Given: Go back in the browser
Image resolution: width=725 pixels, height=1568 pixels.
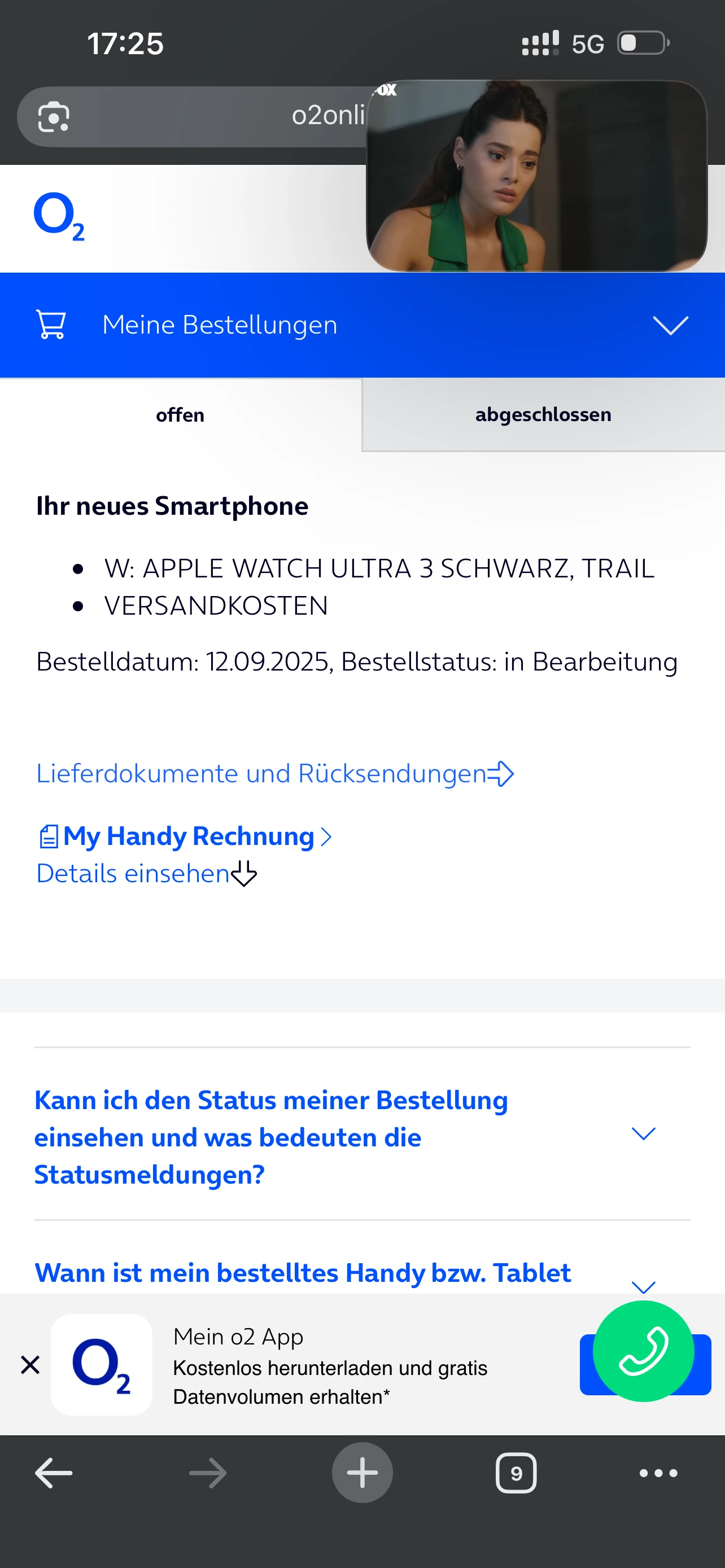Looking at the screenshot, I should click(x=54, y=1473).
